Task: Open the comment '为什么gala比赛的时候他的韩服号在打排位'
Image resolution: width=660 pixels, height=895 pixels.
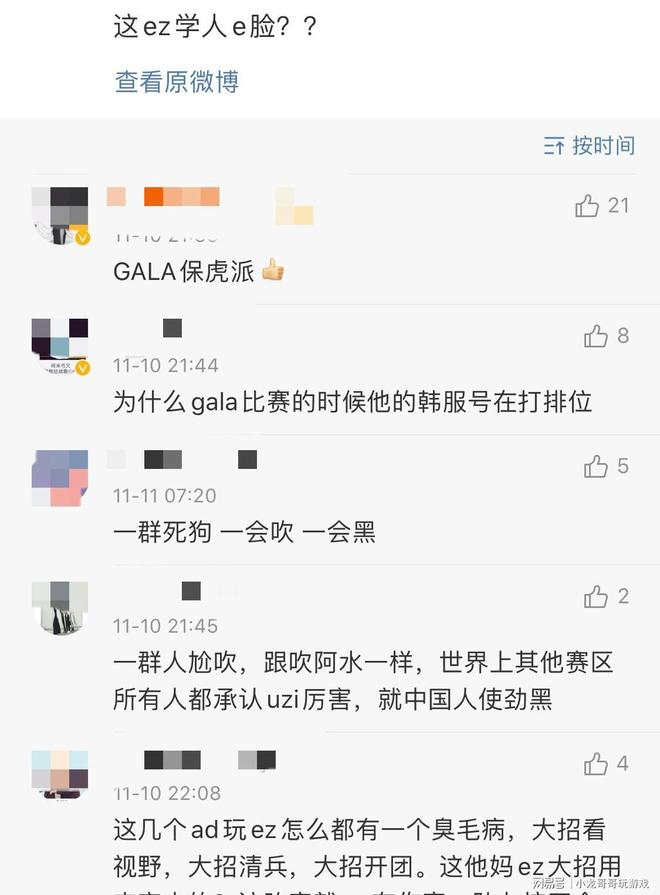Action: (x=352, y=402)
